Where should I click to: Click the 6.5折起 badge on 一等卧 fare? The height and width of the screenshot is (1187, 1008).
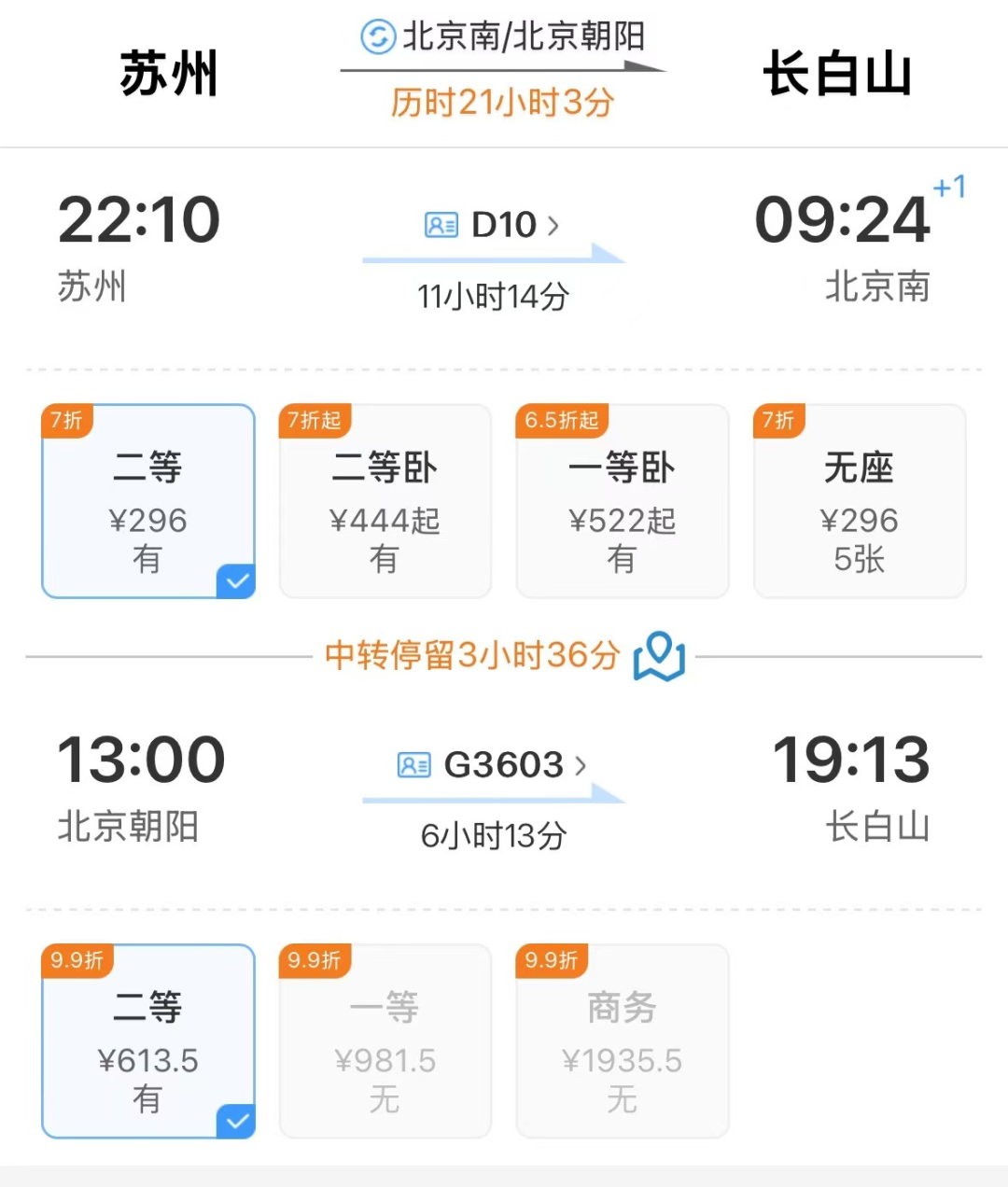point(561,421)
